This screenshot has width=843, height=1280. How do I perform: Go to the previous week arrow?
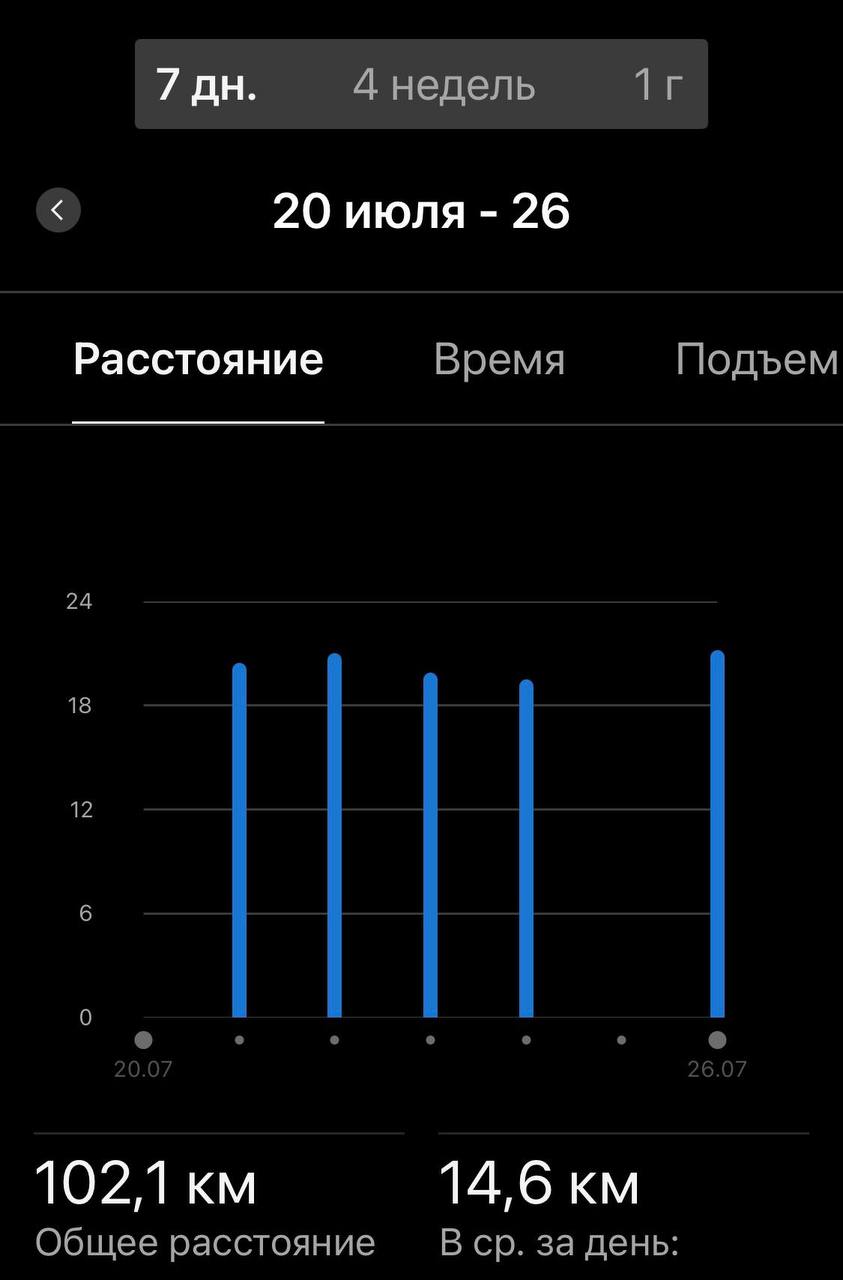pos(58,210)
